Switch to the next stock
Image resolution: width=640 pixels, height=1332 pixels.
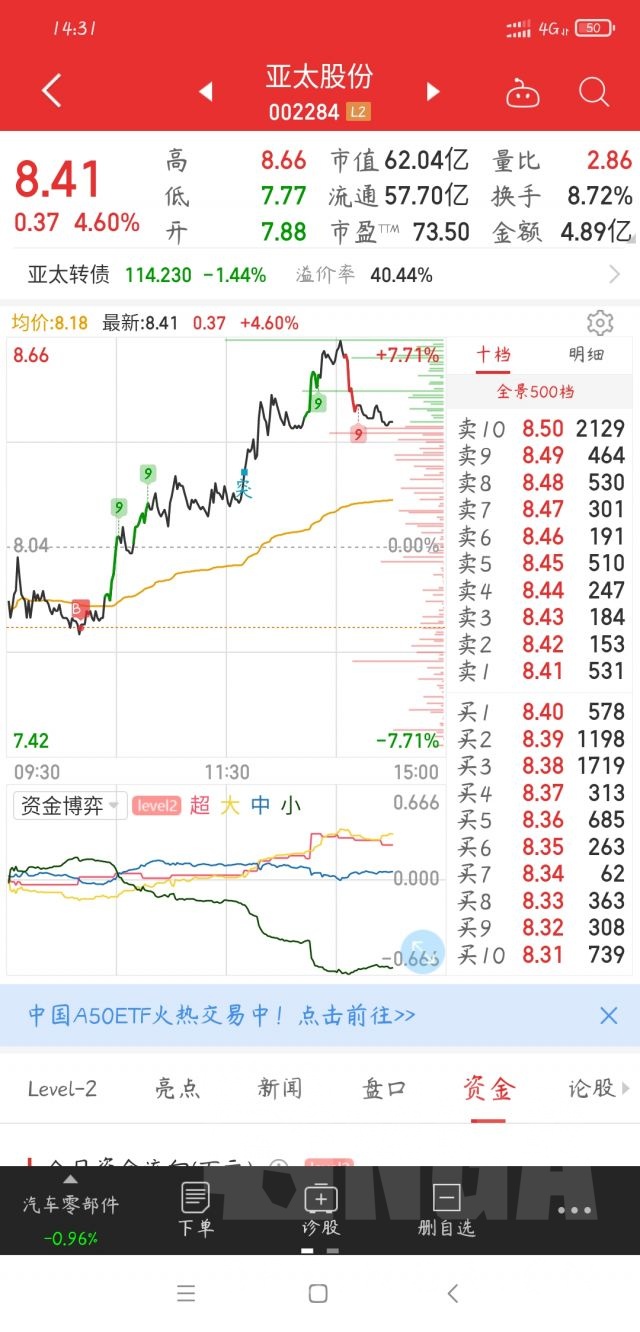click(x=433, y=92)
